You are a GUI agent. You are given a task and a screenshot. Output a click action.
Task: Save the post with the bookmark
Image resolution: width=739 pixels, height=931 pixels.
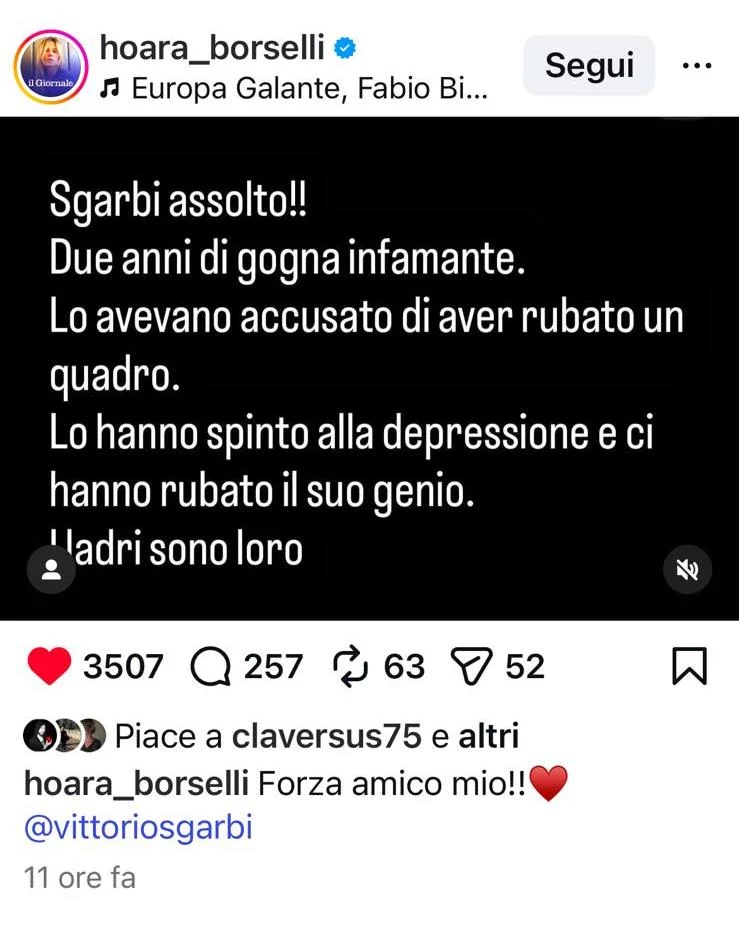[689, 667]
